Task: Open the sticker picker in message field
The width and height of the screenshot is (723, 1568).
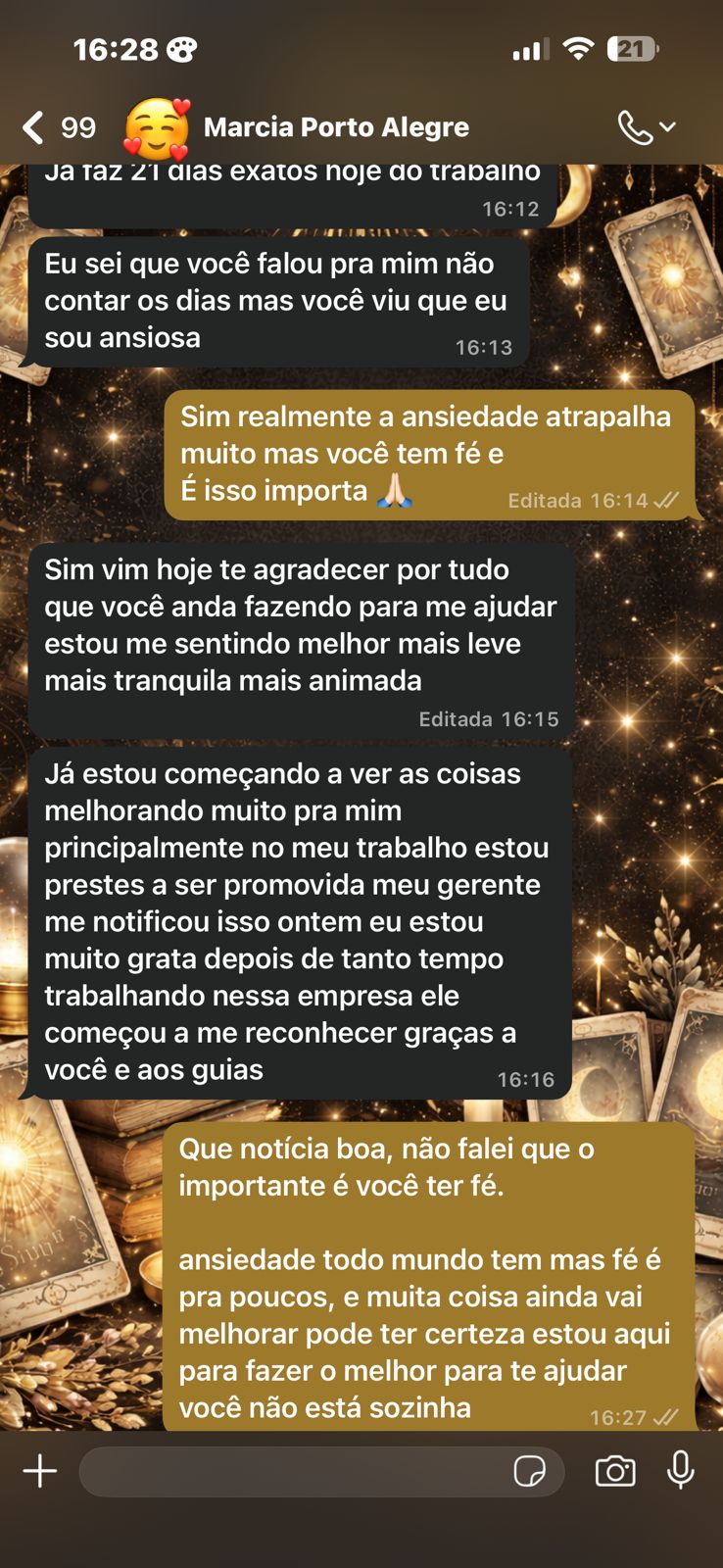Action: coord(529,1471)
